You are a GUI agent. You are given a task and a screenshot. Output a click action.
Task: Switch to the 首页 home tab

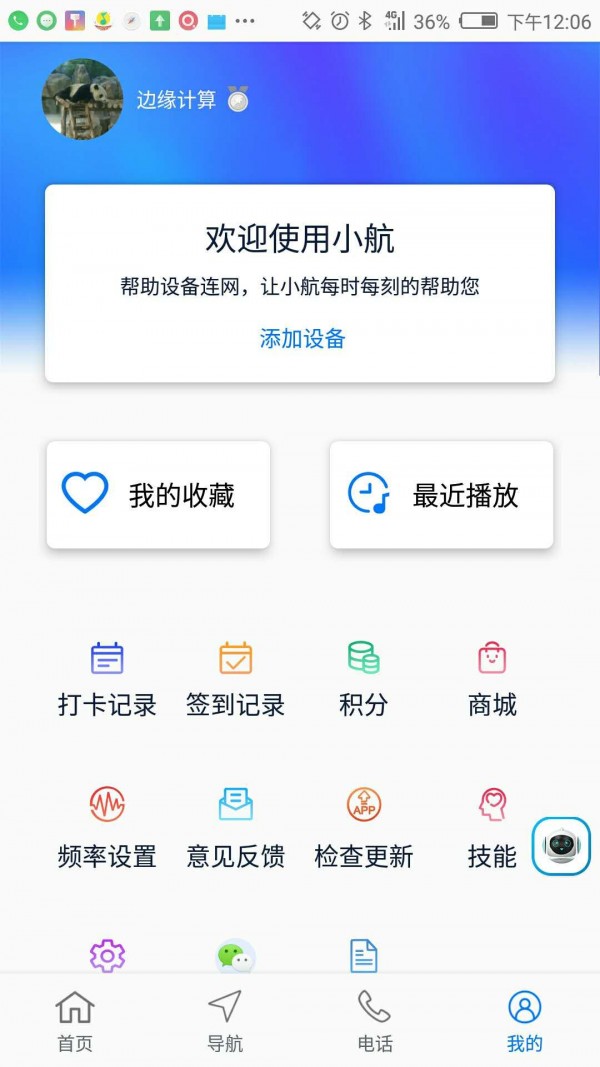pyautogui.click(x=75, y=1021)
